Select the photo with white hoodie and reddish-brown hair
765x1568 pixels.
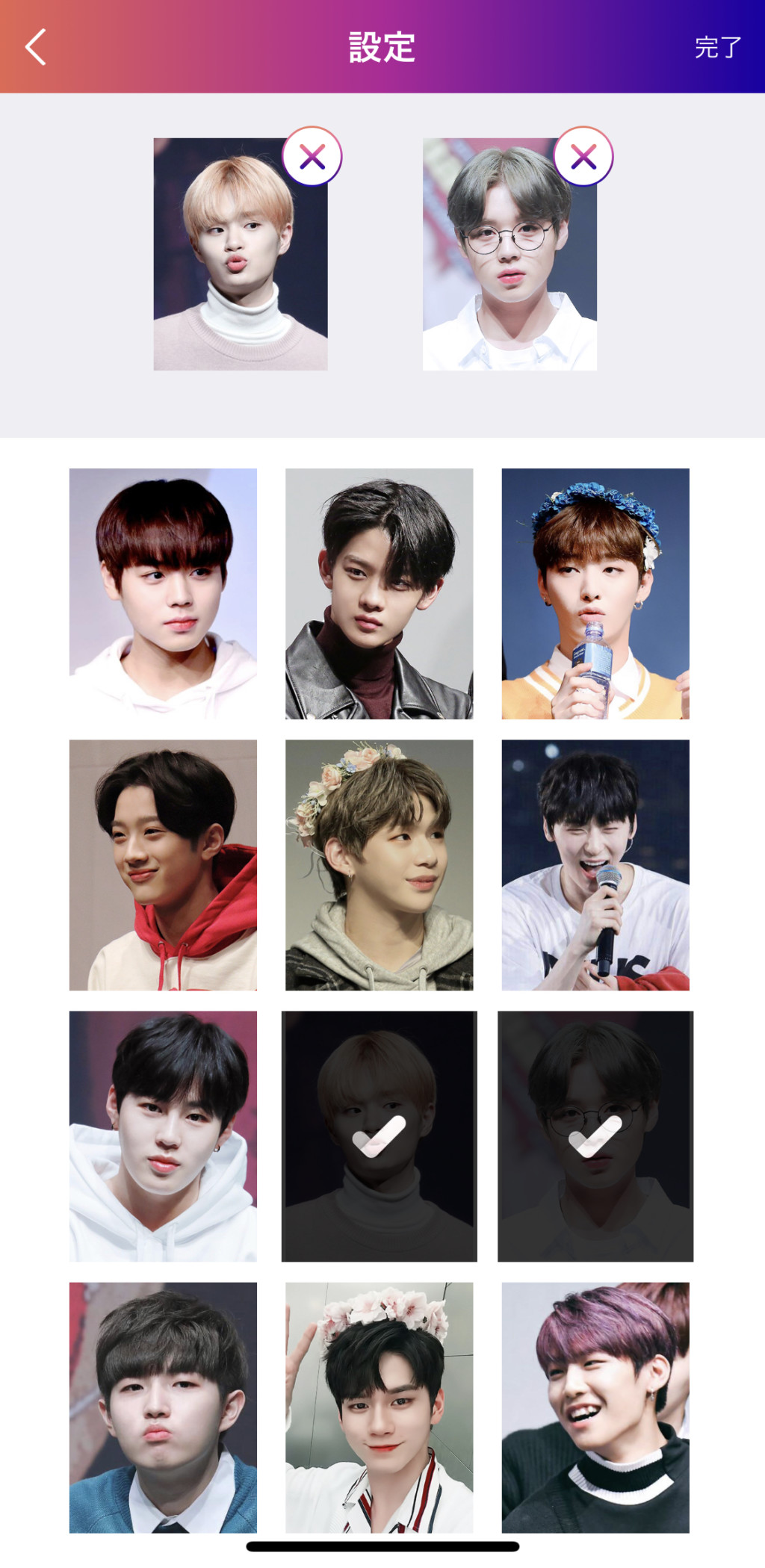(163, 593)
